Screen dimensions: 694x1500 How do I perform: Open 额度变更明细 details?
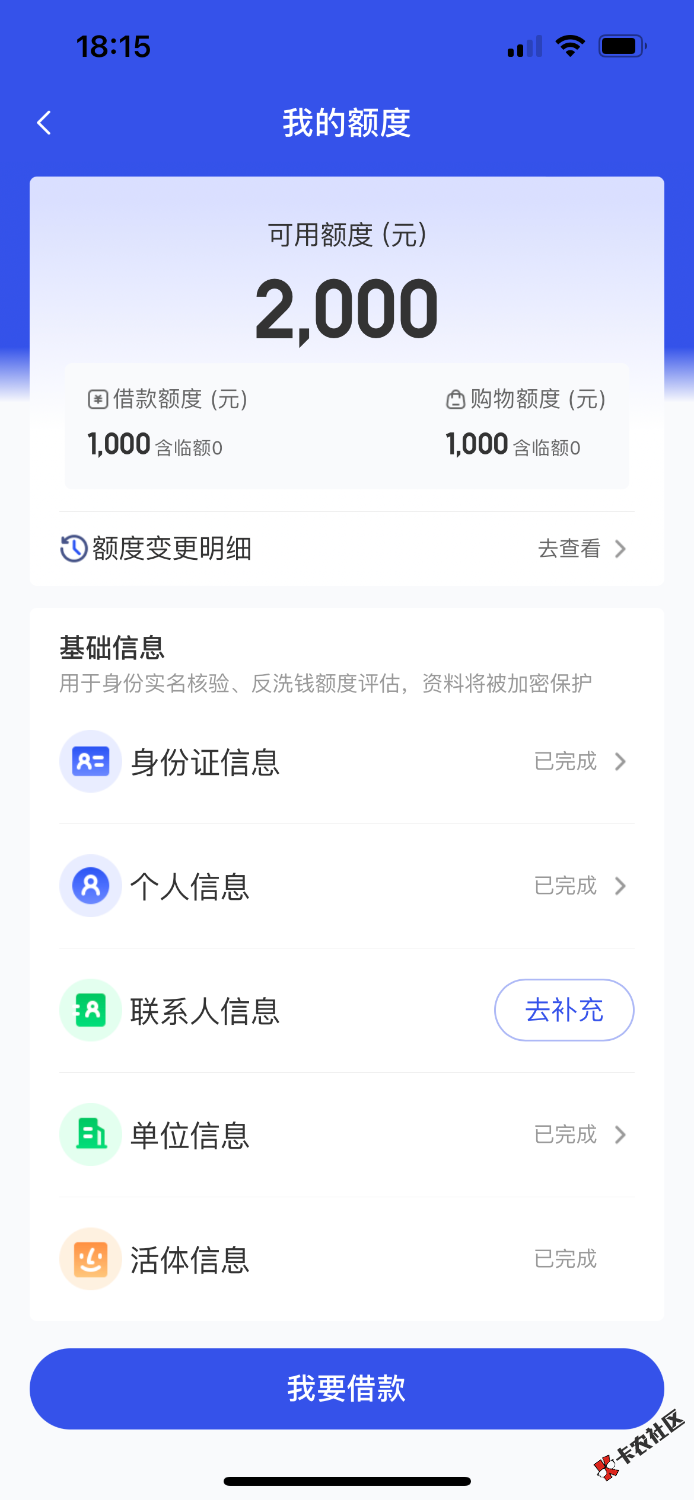pos(346,548)
